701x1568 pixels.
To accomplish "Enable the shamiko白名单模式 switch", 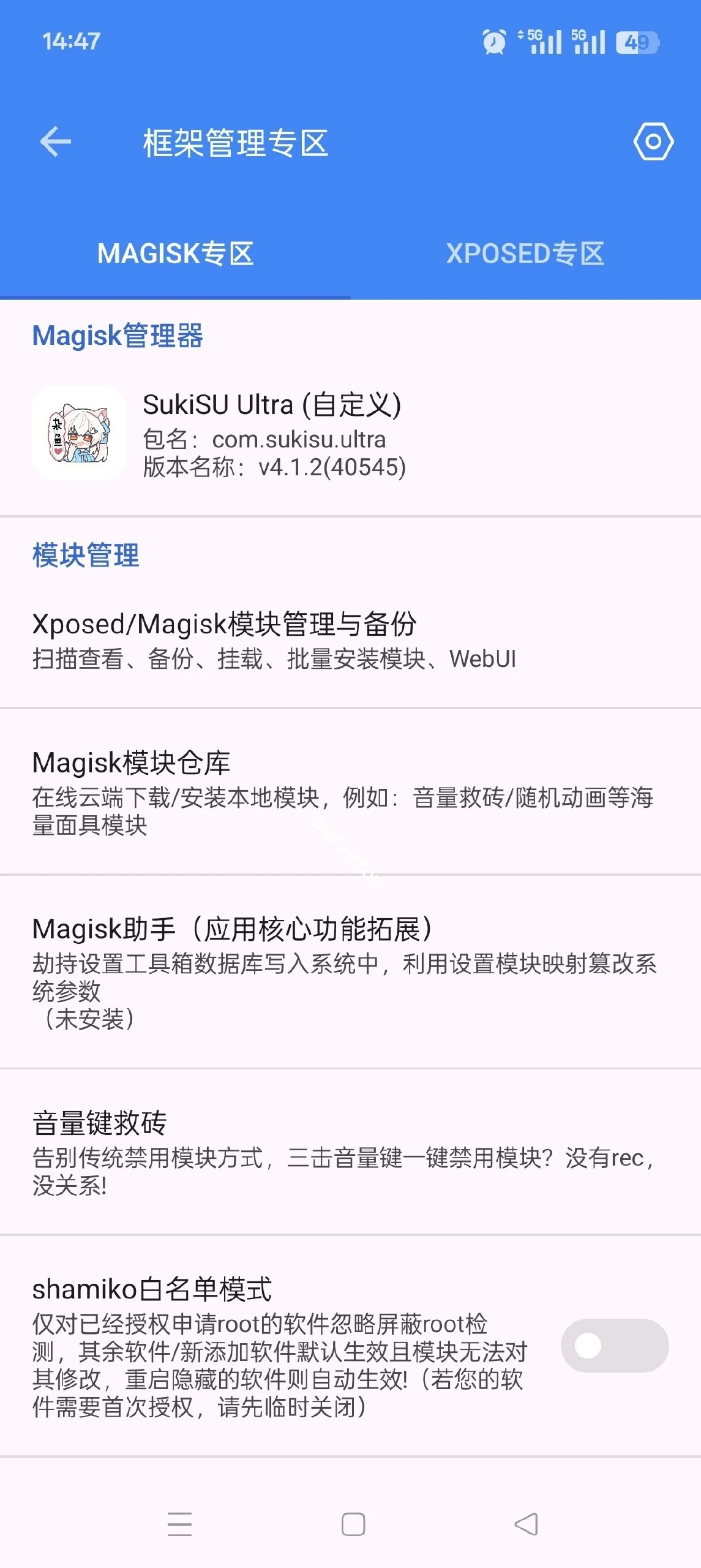I will [x=614, y=1346].
